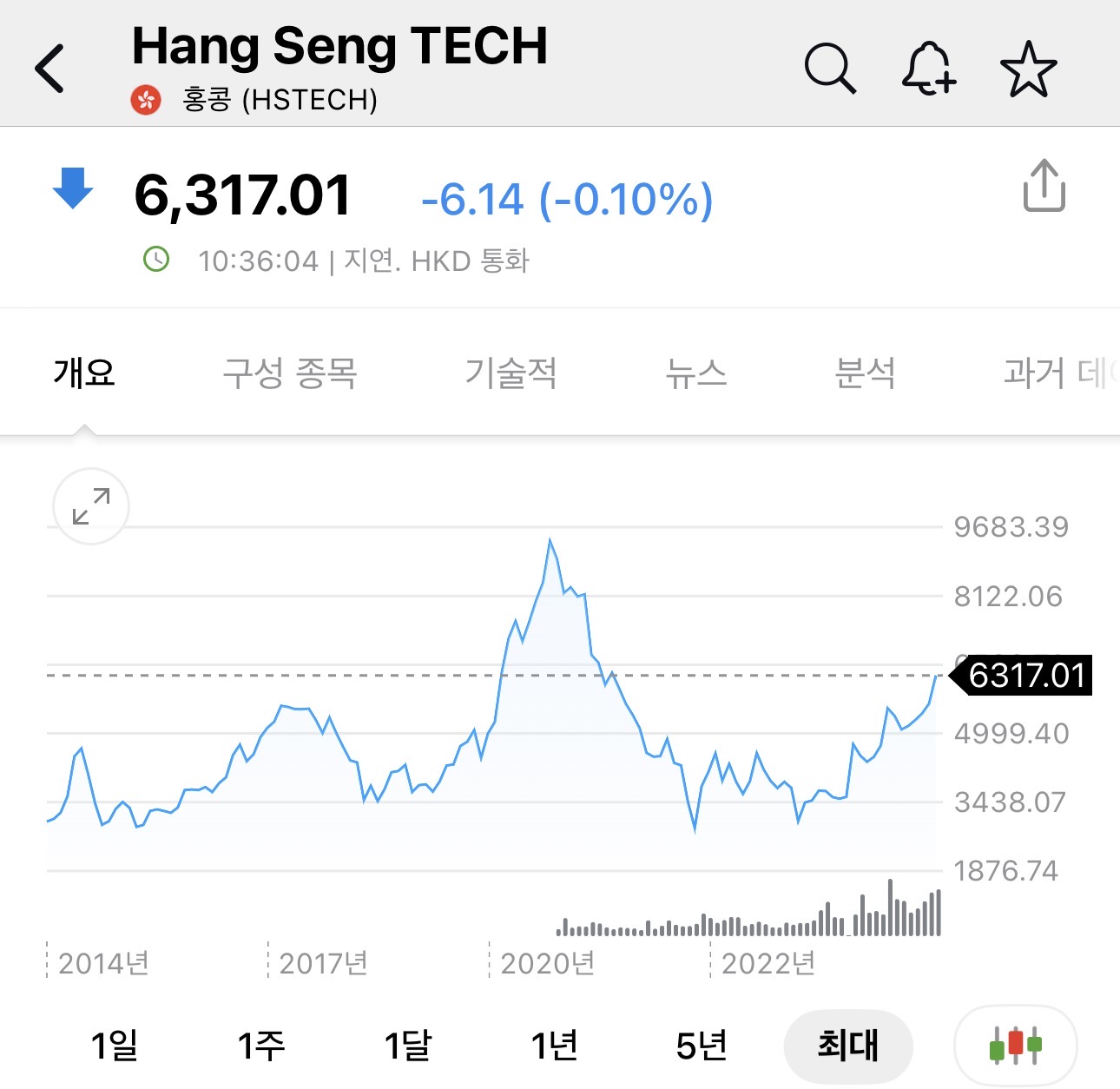Open the search magnifier icon

tap(830, 68)
